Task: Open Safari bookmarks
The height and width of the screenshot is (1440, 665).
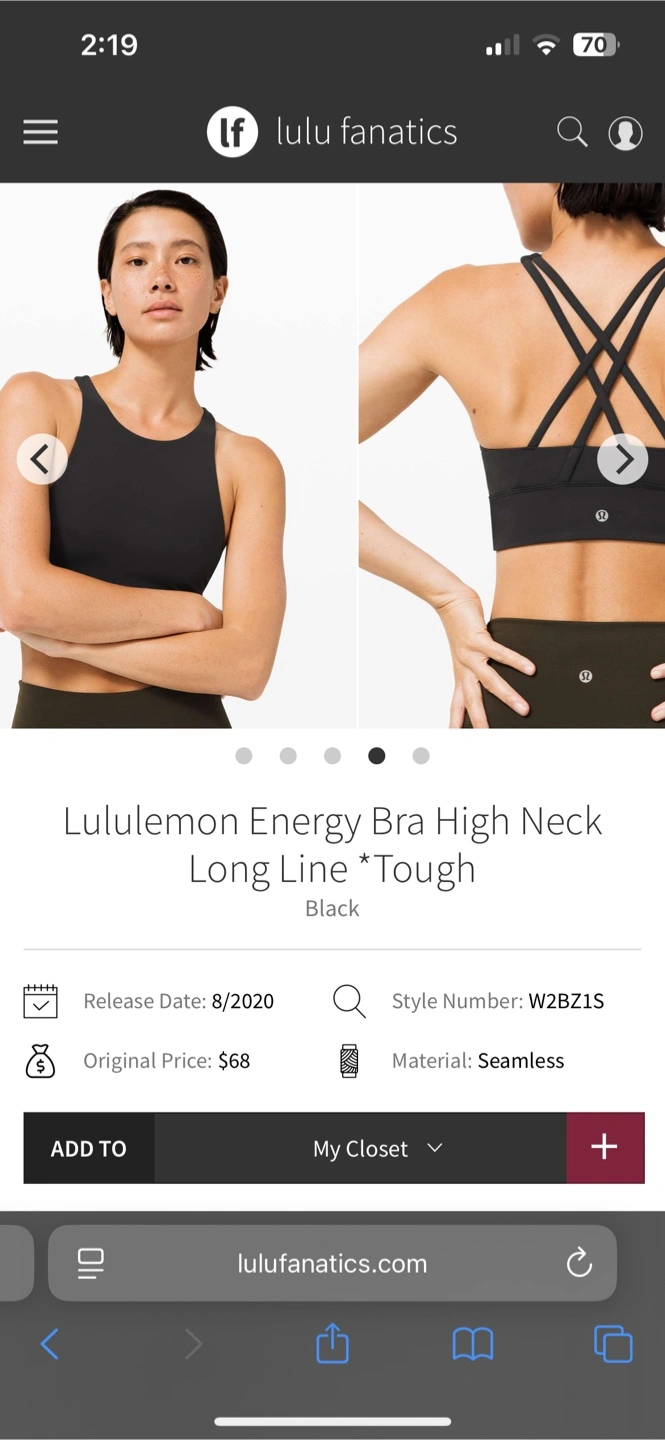Action: (473, 1344)
